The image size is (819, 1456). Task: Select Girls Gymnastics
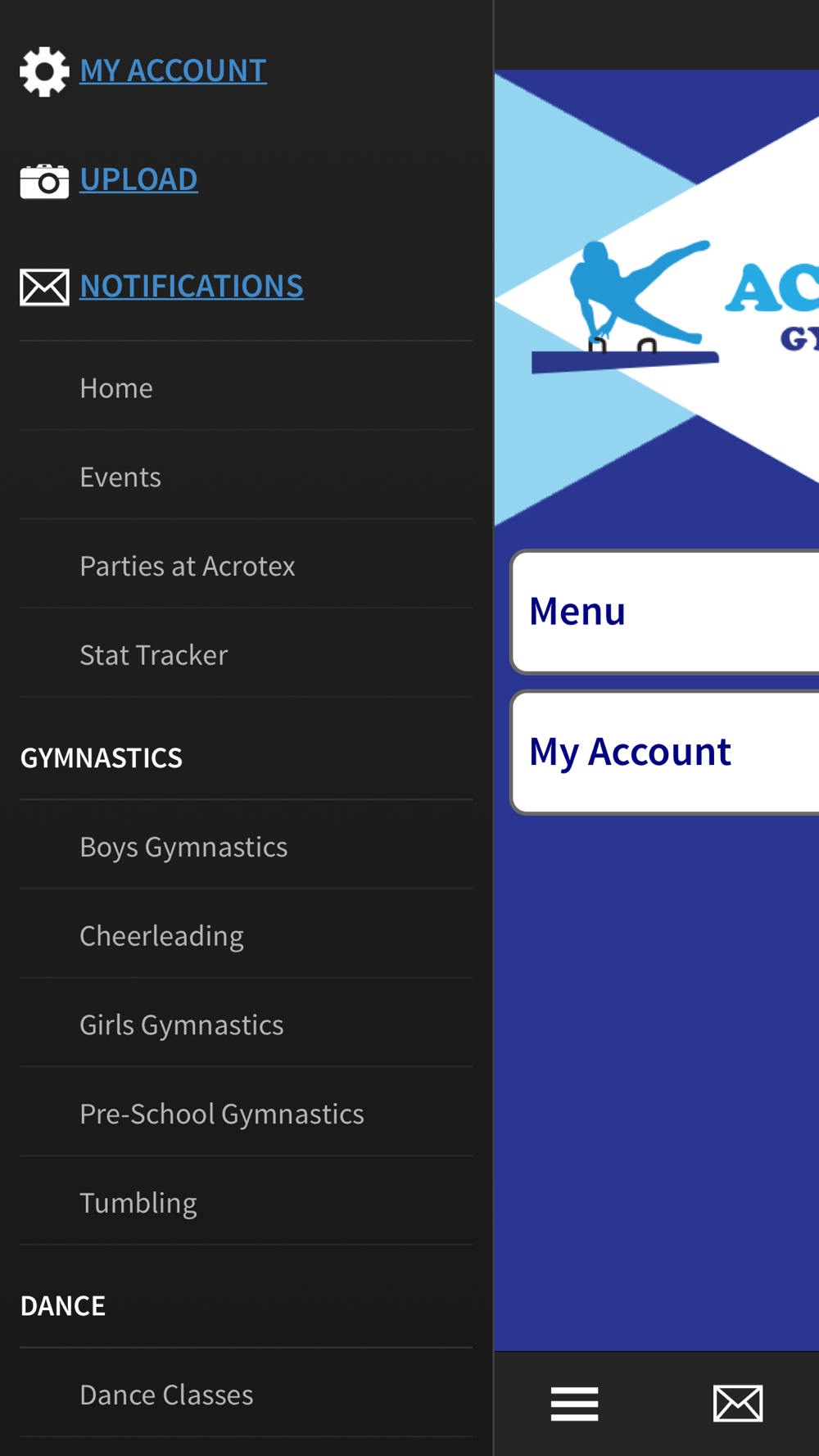[247, 1025]
